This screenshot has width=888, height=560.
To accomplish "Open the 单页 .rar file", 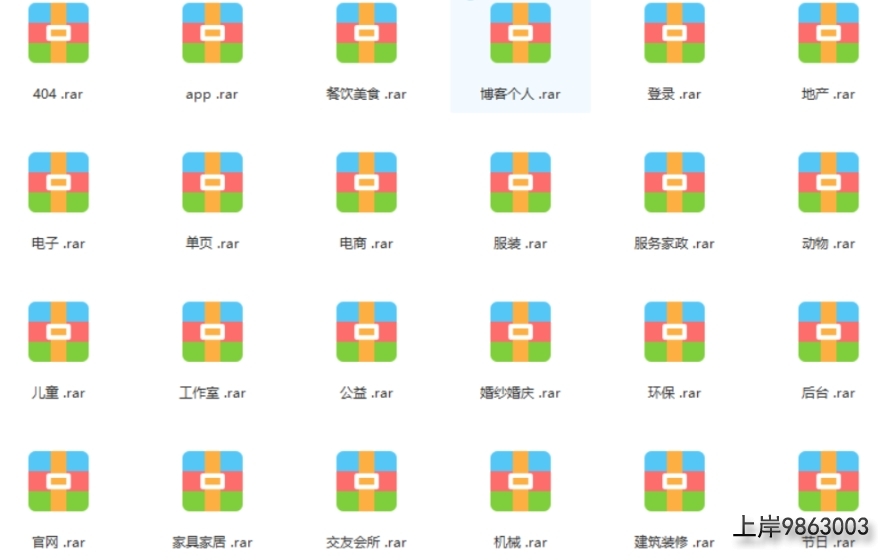I will click(x=212, y=182).
